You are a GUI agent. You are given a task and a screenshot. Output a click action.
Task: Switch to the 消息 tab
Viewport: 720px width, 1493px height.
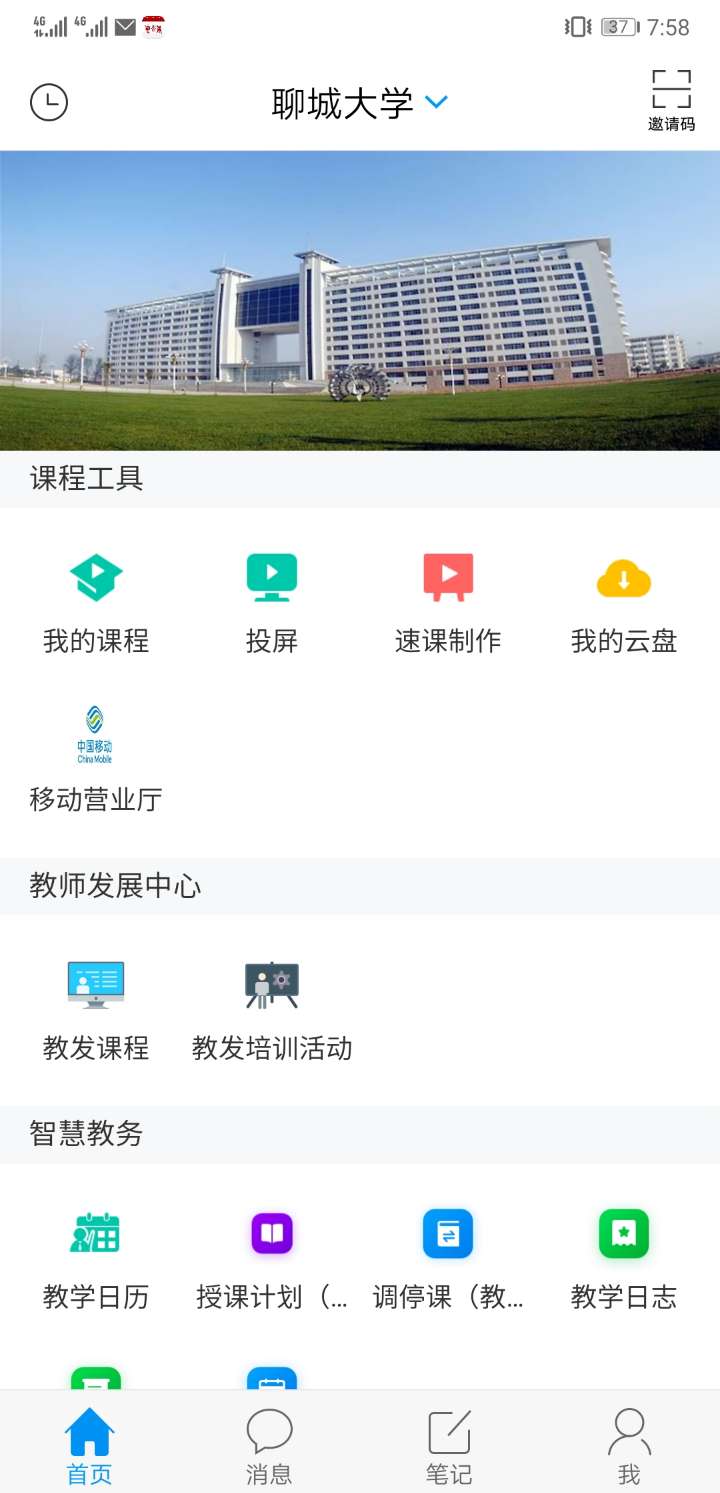click(269, 1445)
